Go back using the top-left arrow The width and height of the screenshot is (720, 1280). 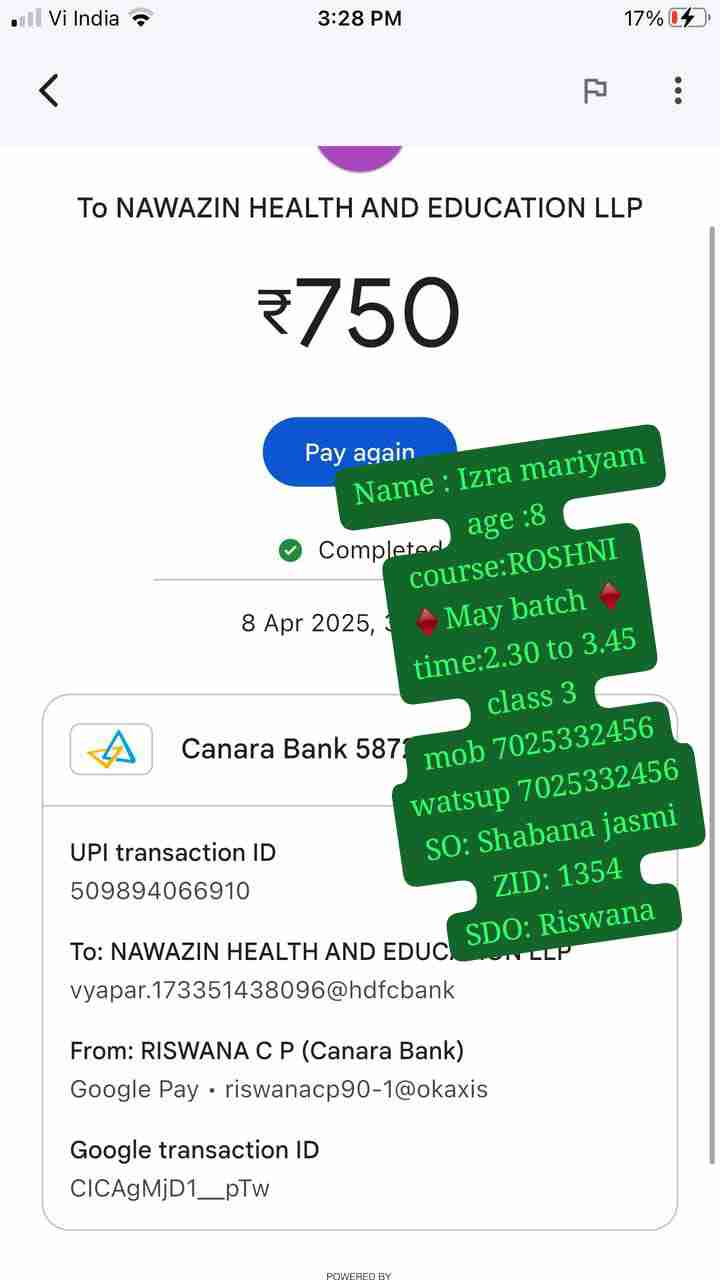pyautogui.click(x=48, y=90)
